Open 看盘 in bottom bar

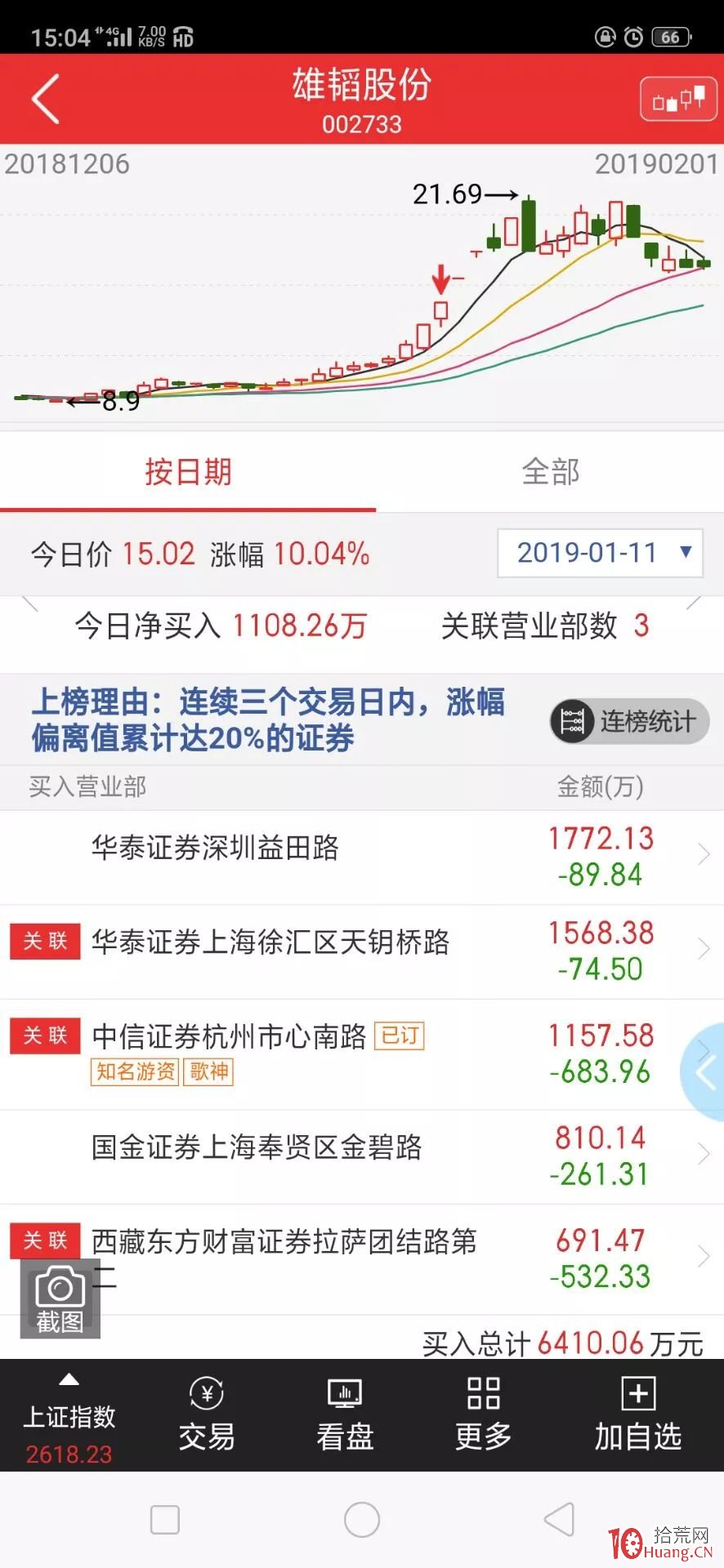click(x=345, y=1417)
